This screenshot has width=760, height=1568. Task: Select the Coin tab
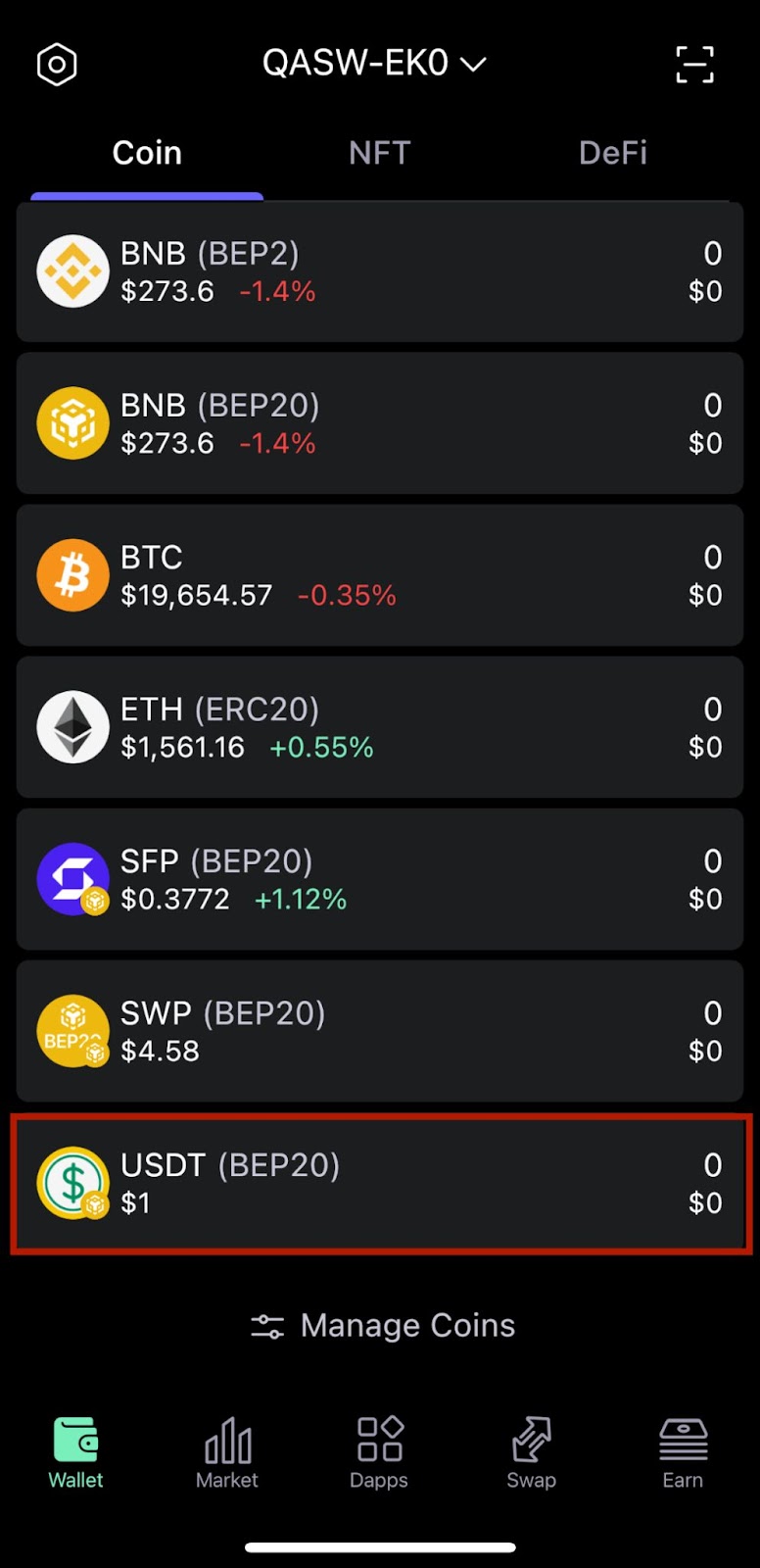147,153
